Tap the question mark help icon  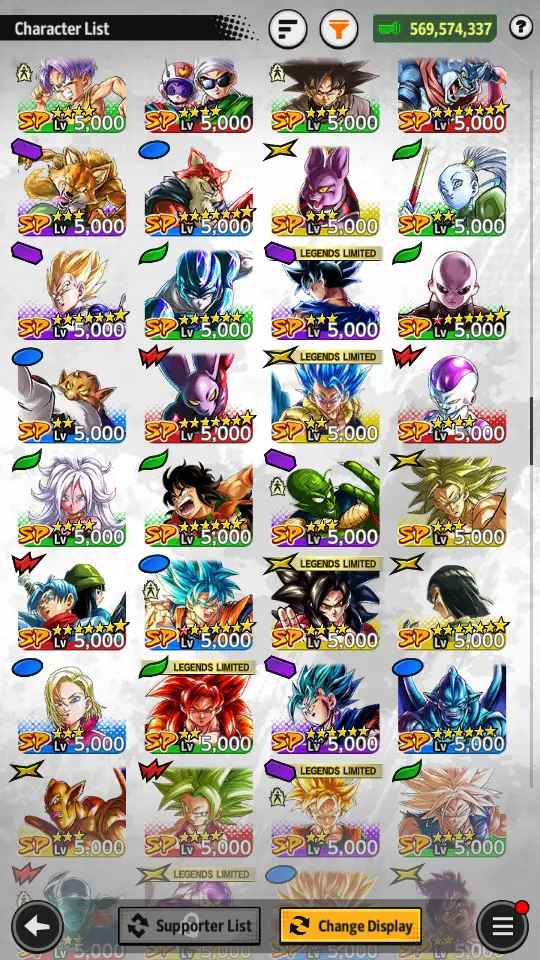click(x=521, y=27)
